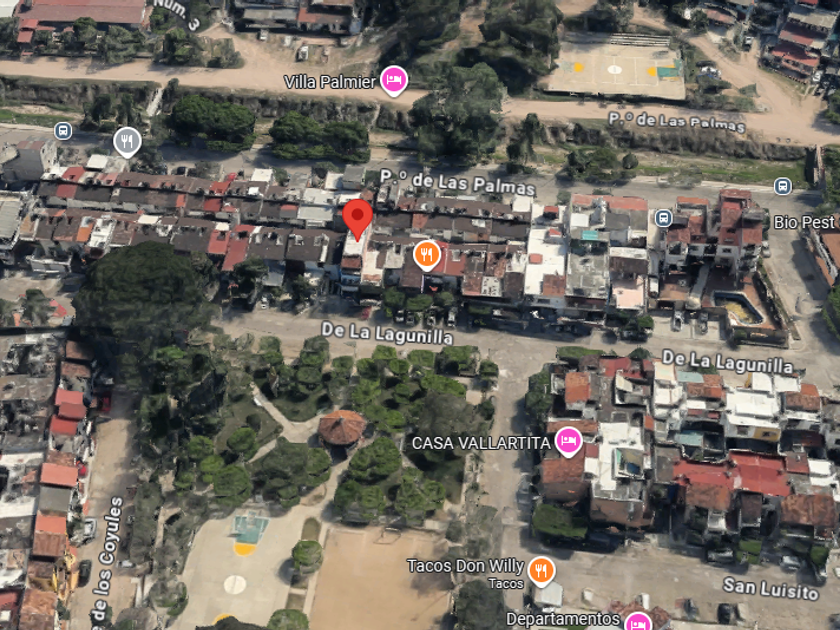This screenshot has width=840, height=630.
Task: Open the Villa Palmier hotel marker
Action: pos(394,81)
